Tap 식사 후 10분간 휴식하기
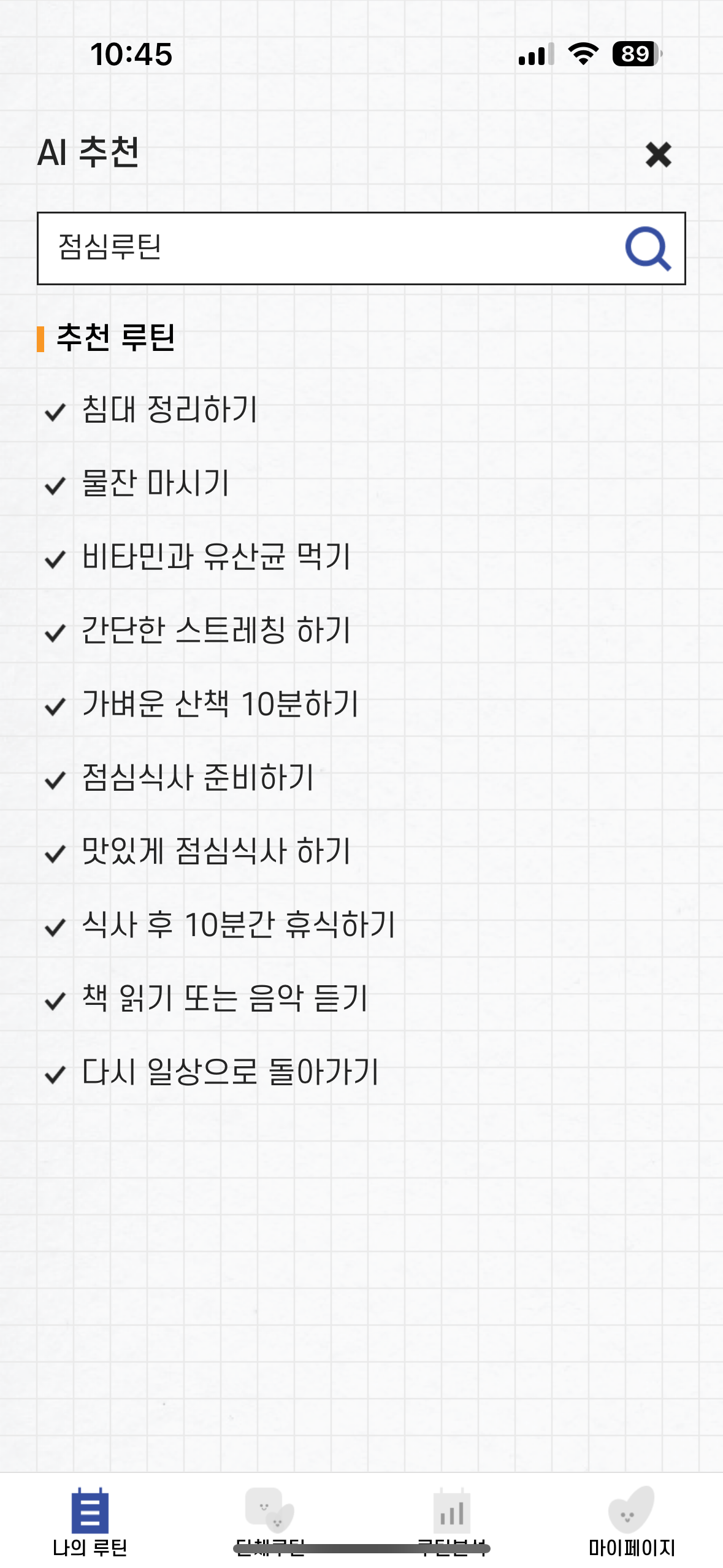 point(239,925)
